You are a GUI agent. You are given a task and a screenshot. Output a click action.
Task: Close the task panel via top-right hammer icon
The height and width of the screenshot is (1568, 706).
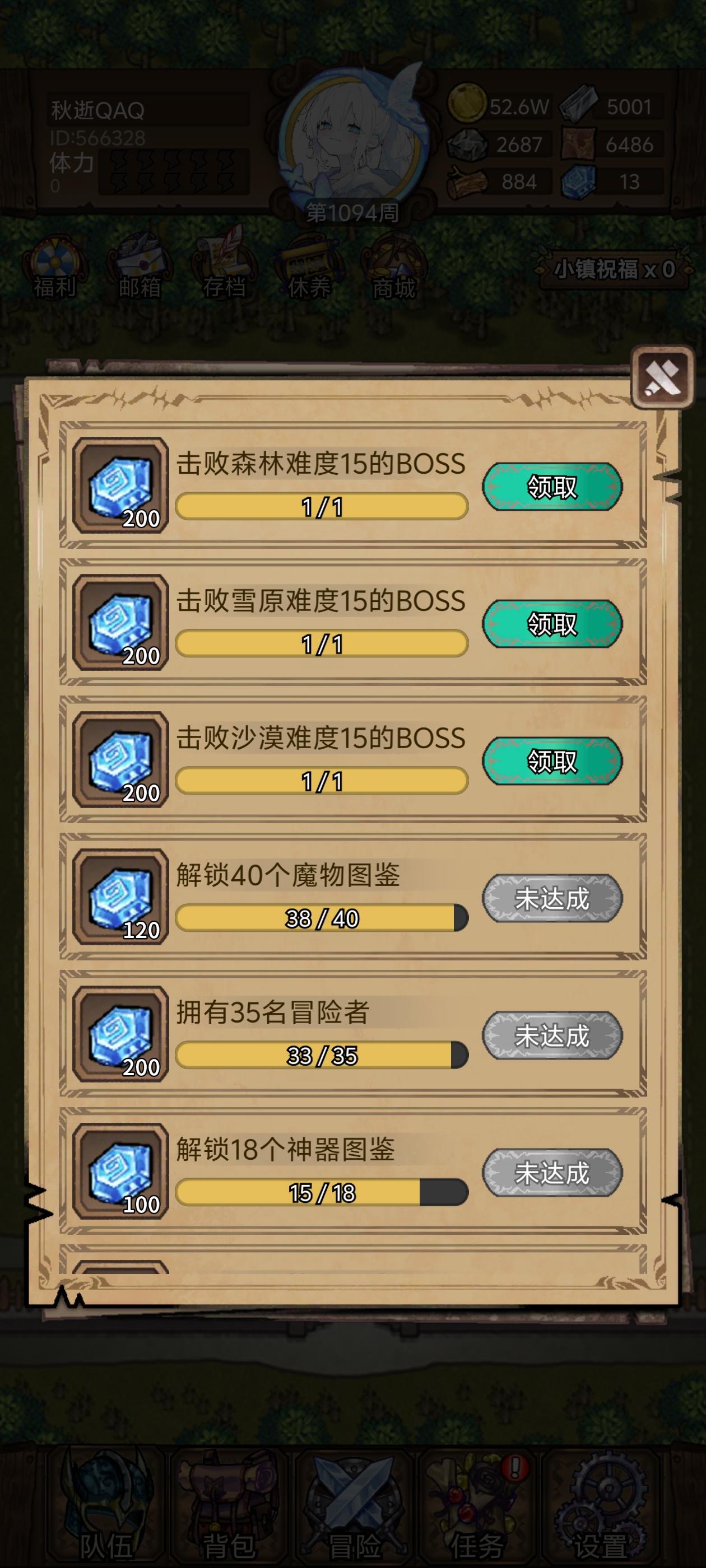click(663, 377)
